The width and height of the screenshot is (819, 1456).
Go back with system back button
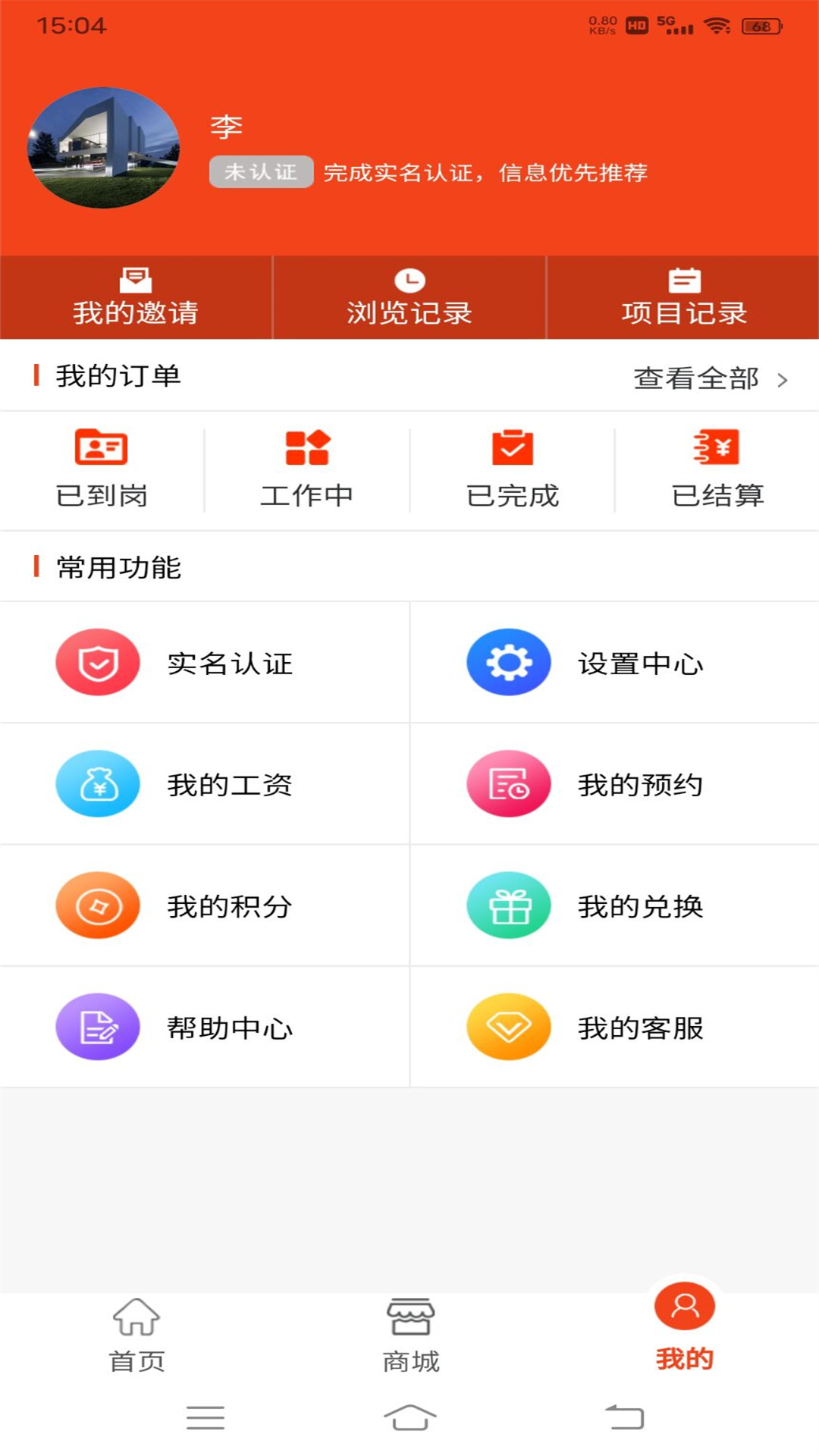624,1417
